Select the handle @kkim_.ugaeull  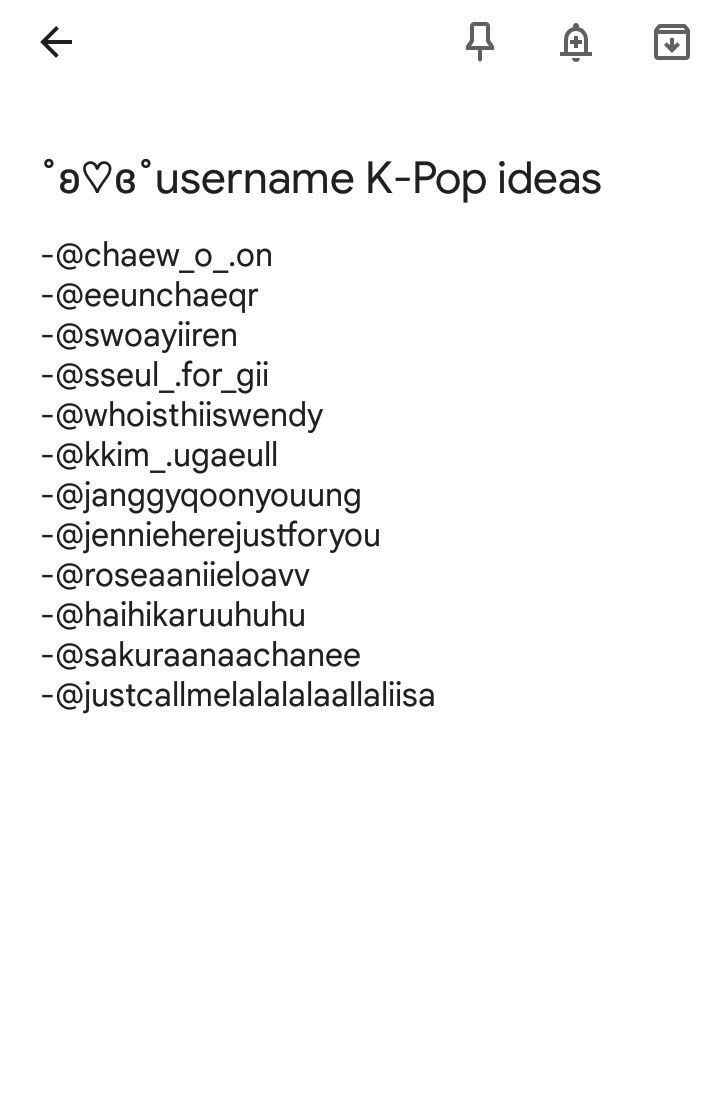point(160,455)
